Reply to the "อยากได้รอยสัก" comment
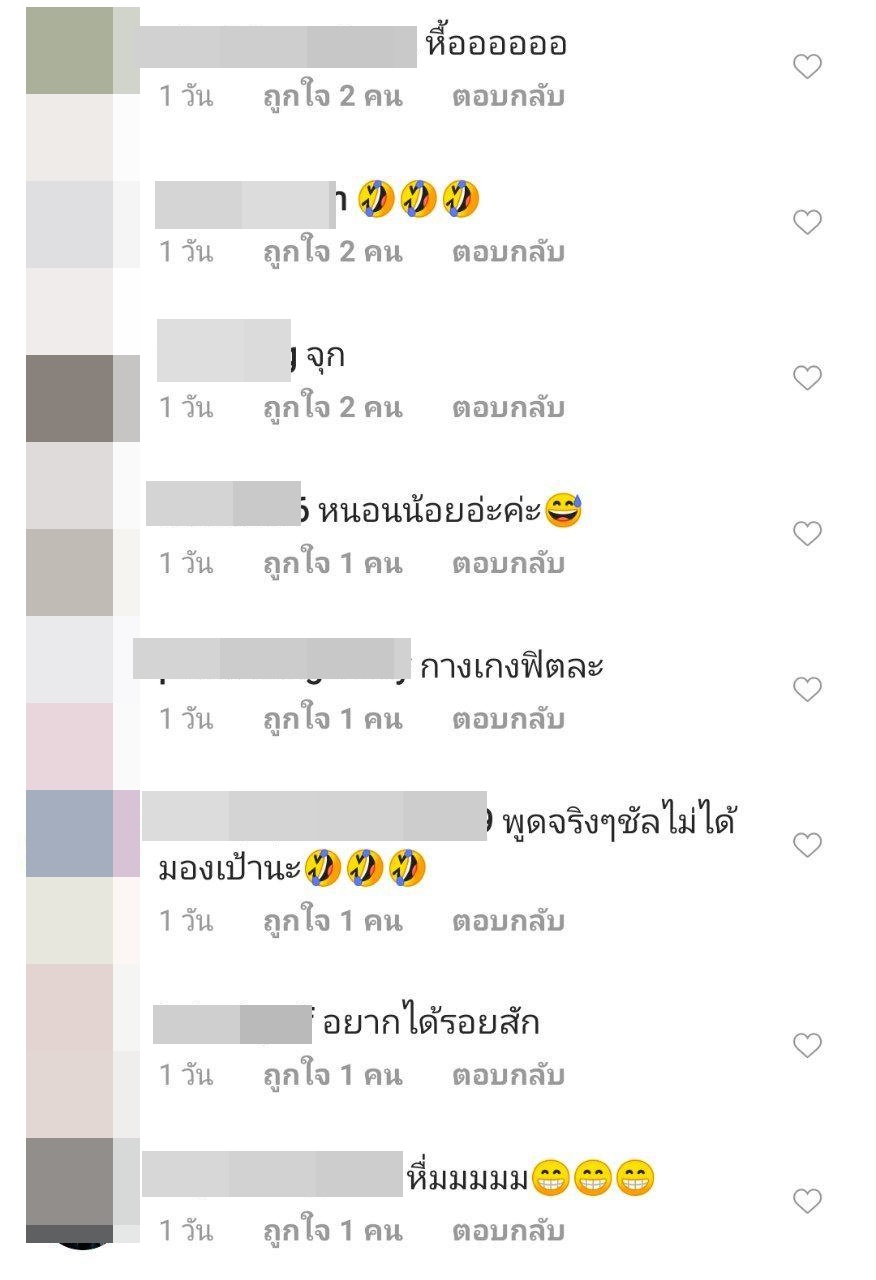The image size is (876, 1280). [x=508, y=1076]
